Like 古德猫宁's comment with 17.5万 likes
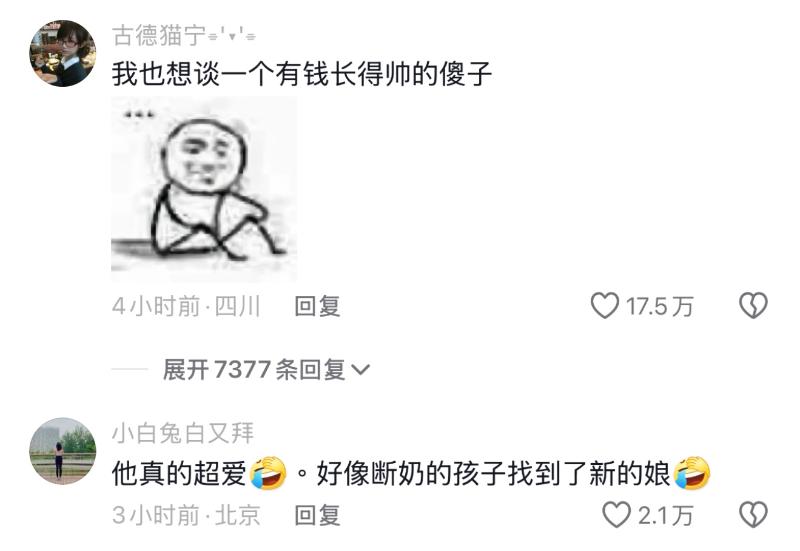Viewport: 800px width, 551px height. (x=606, y=306)
